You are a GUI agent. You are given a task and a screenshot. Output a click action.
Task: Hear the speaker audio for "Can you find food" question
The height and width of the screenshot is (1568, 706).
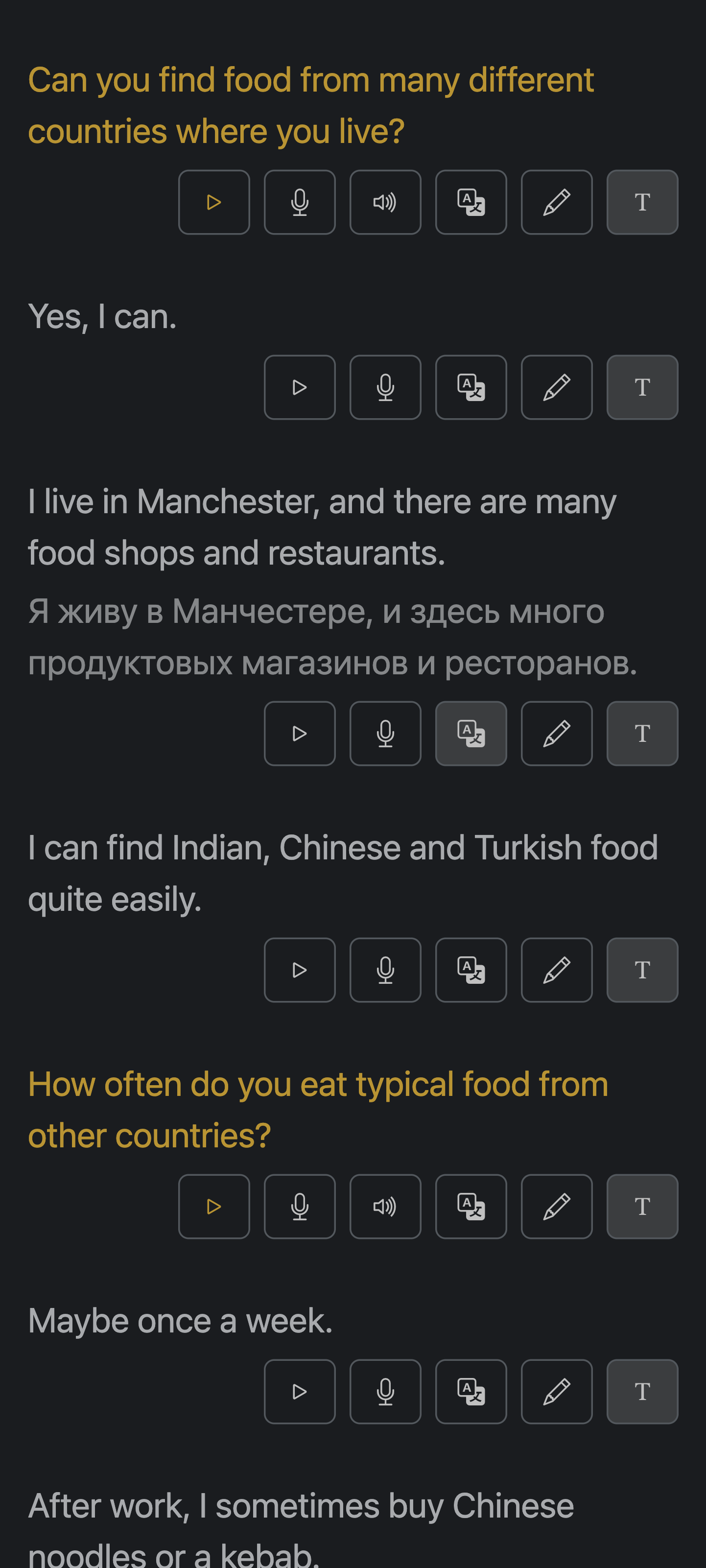point(385,202)
